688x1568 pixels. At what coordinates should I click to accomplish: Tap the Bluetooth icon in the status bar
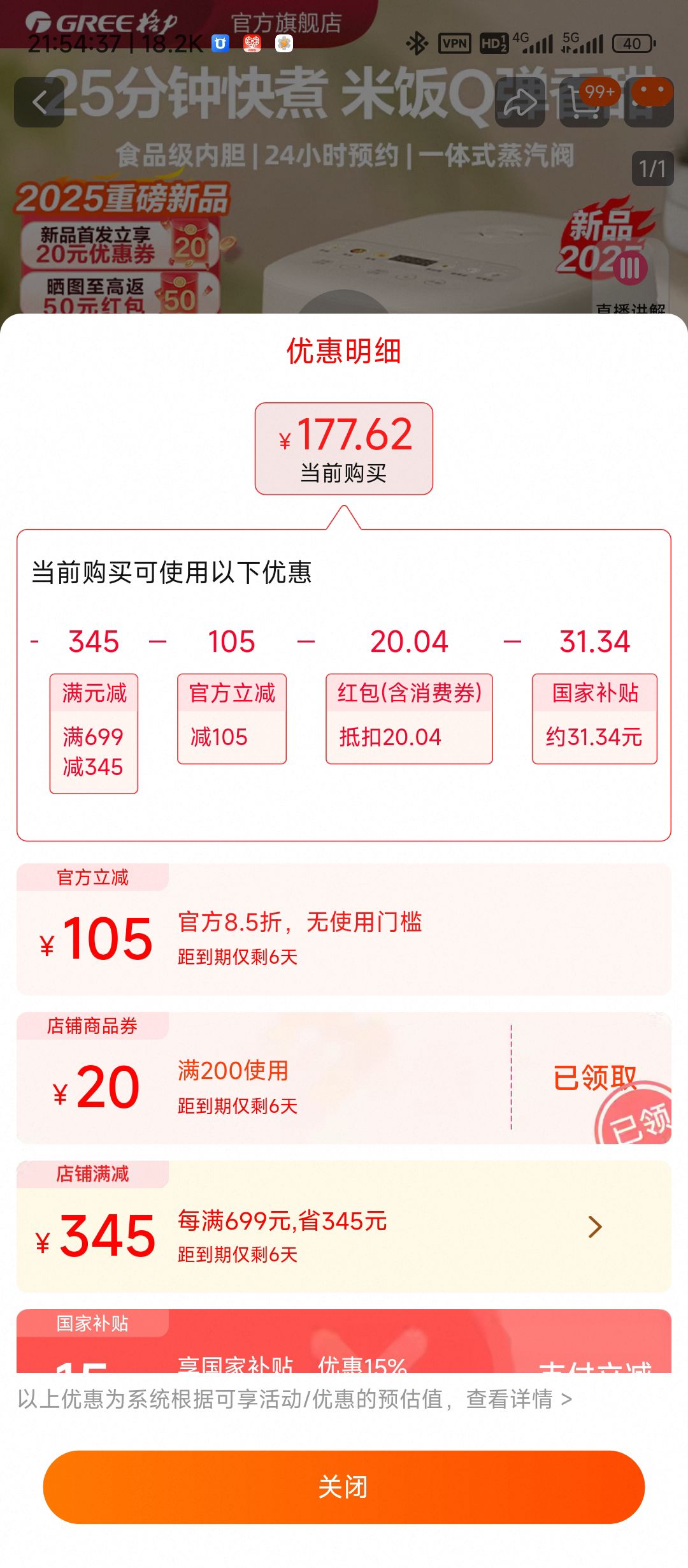[417, 43]
